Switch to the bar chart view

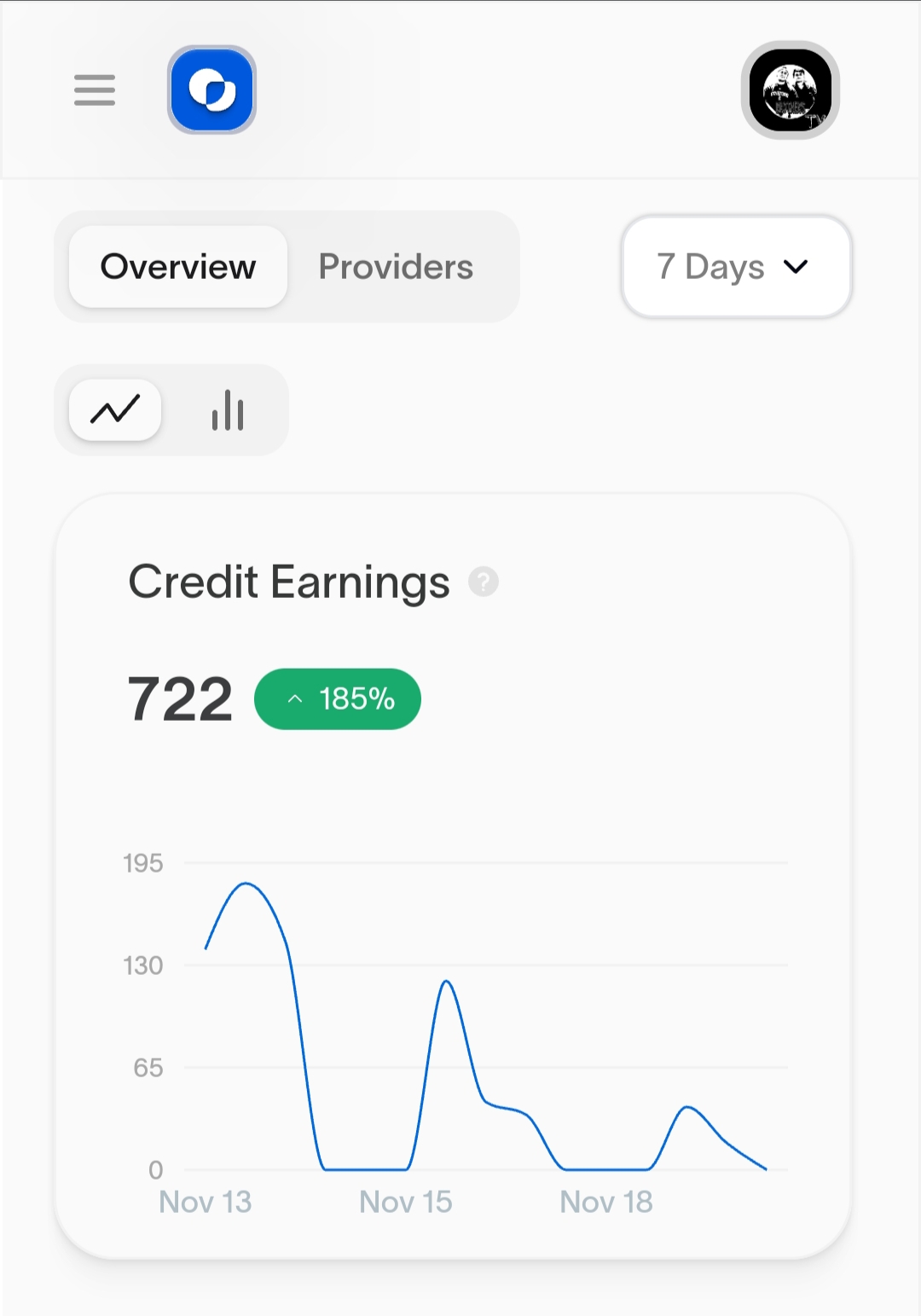coord(228,410)
